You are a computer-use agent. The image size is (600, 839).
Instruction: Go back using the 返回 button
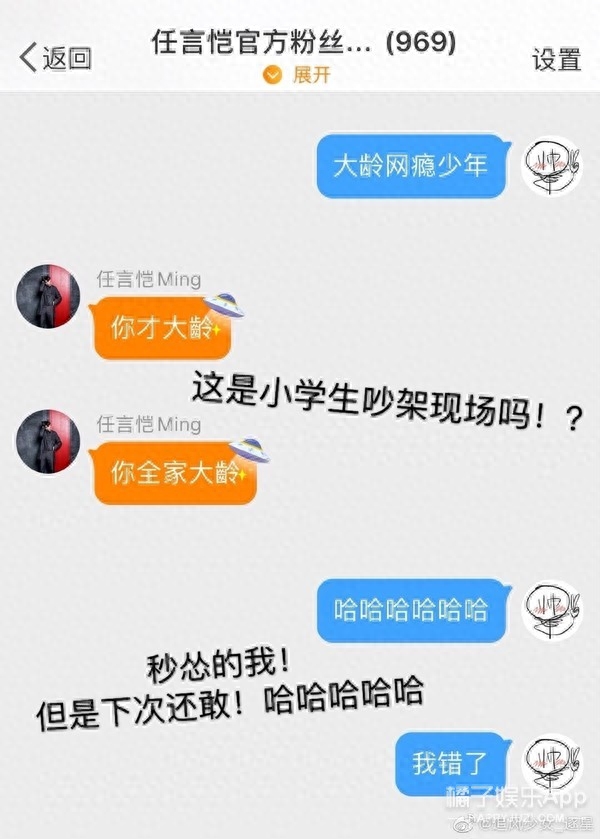[x=56, y=58]
